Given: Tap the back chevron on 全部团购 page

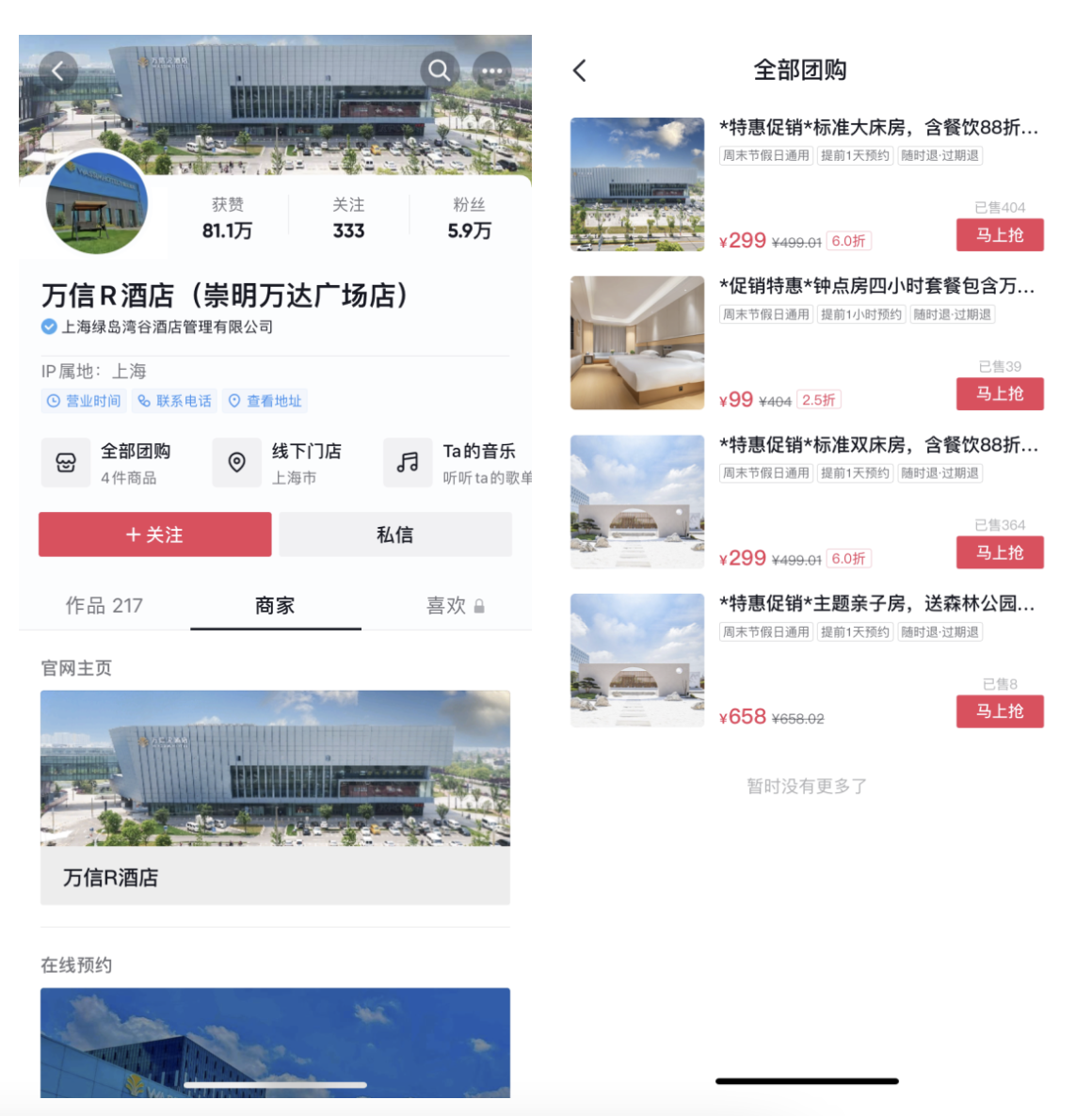Looking at the screenshot, I should pyautogui.click(x=580, y=70).
